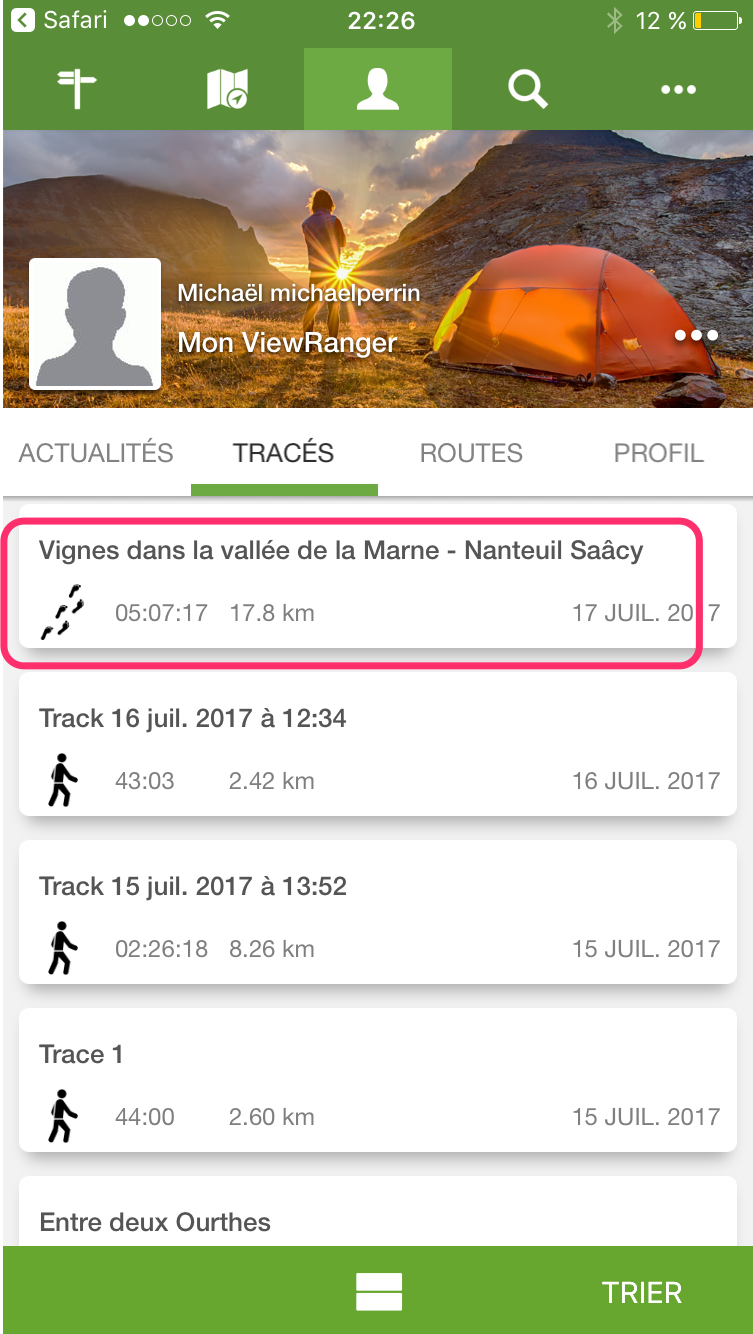
Task: Open the more options menu in top bar
Action: [x=678, y=90]
